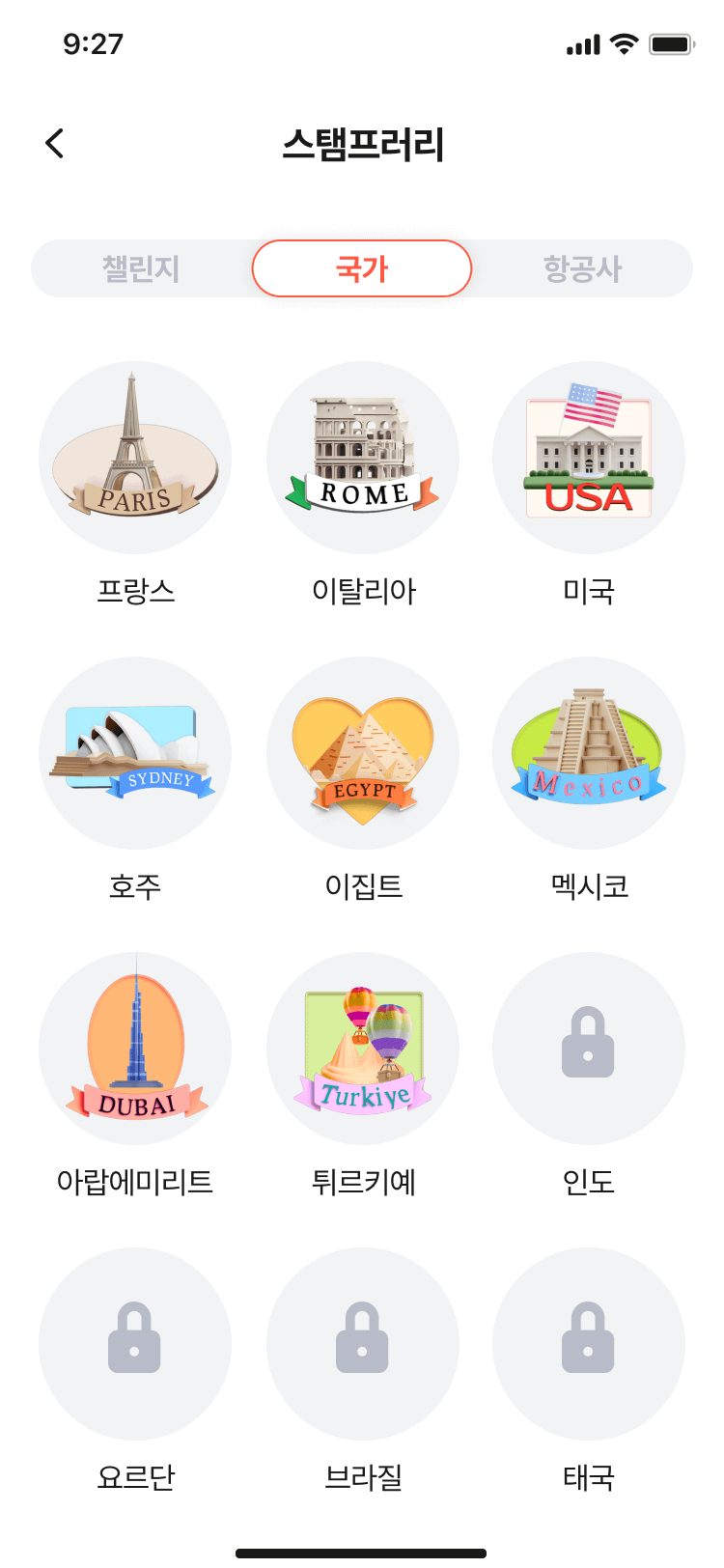The image size is (724, 1568).
Task: Tap the locked 인도 stamp
Action: pyautogui.click(x=589, y=1049)
